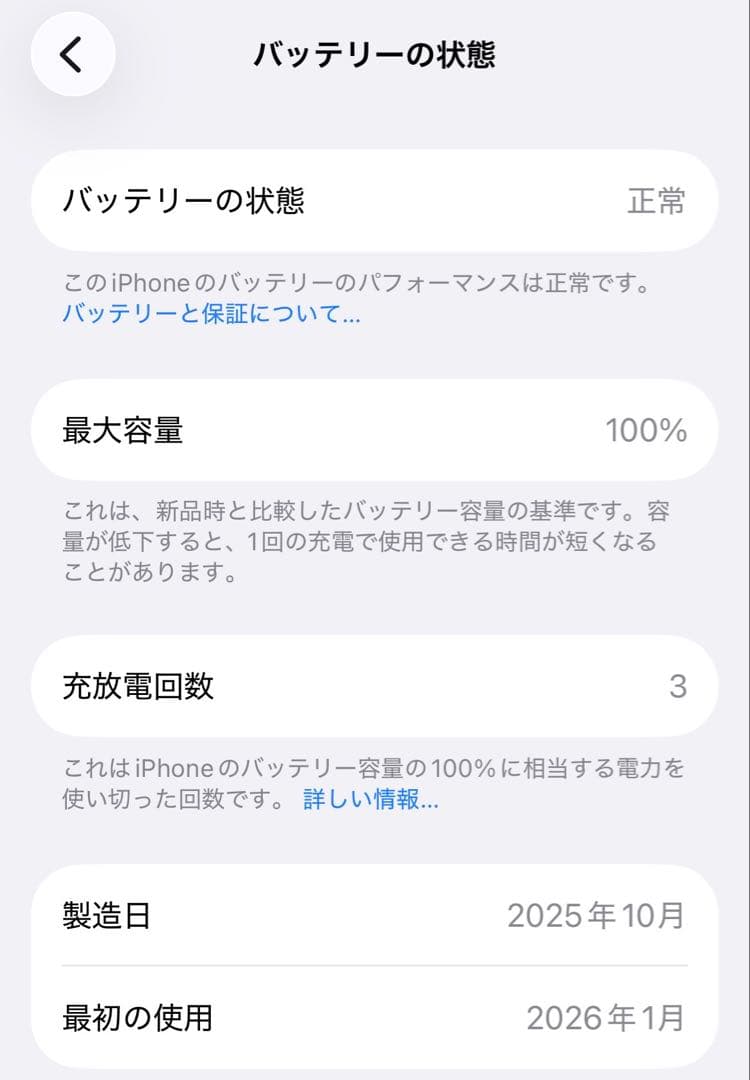Tap the back arrow icon
Image resolution: width=750 pixels, height=1080 pixels.
(71, 55)
